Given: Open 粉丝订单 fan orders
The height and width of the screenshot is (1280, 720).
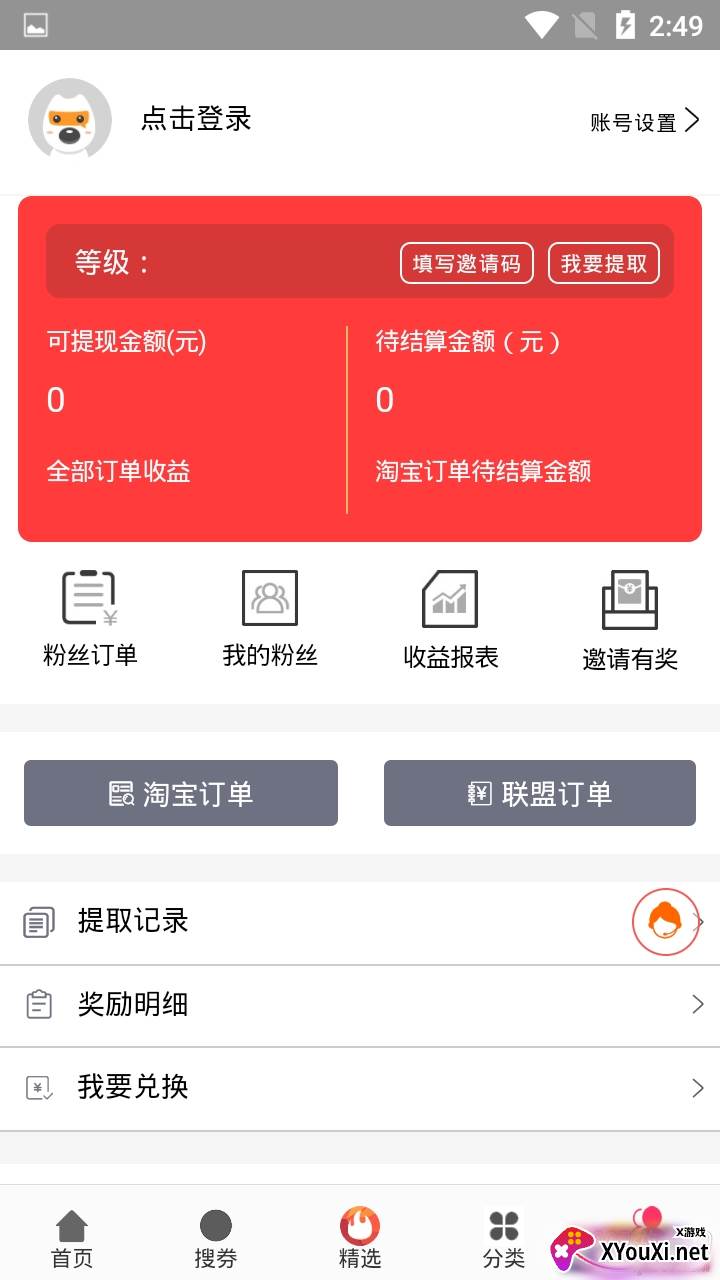Looking at the screenshot, I should [x=90, y=618].
